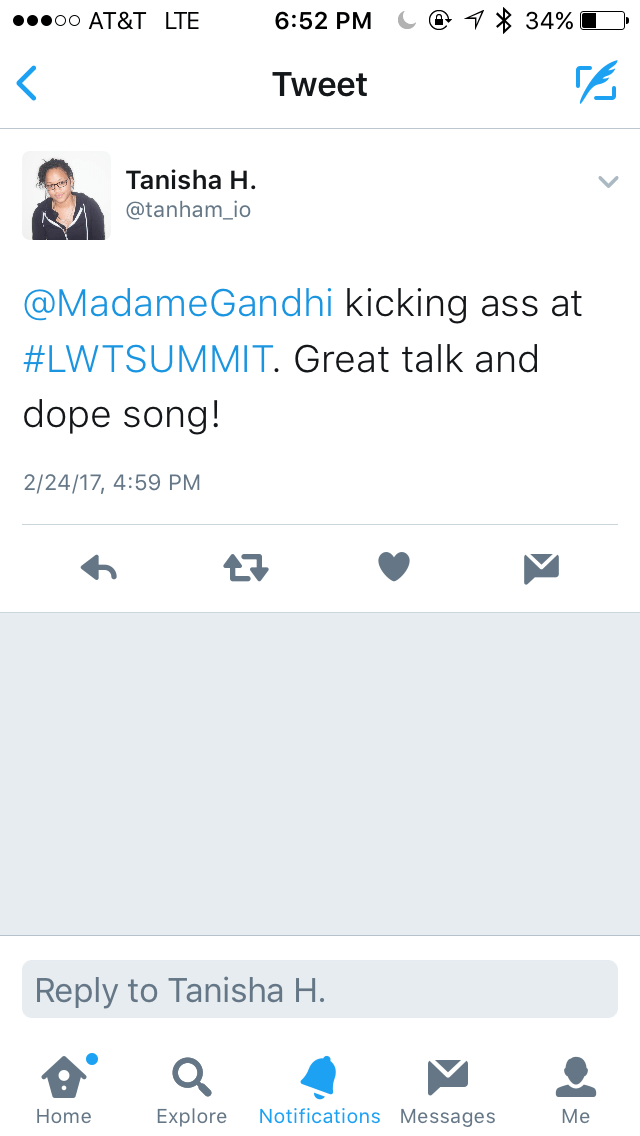Open the @MadameGandhi mention
640x1136 pixels.
pos(178,304)
